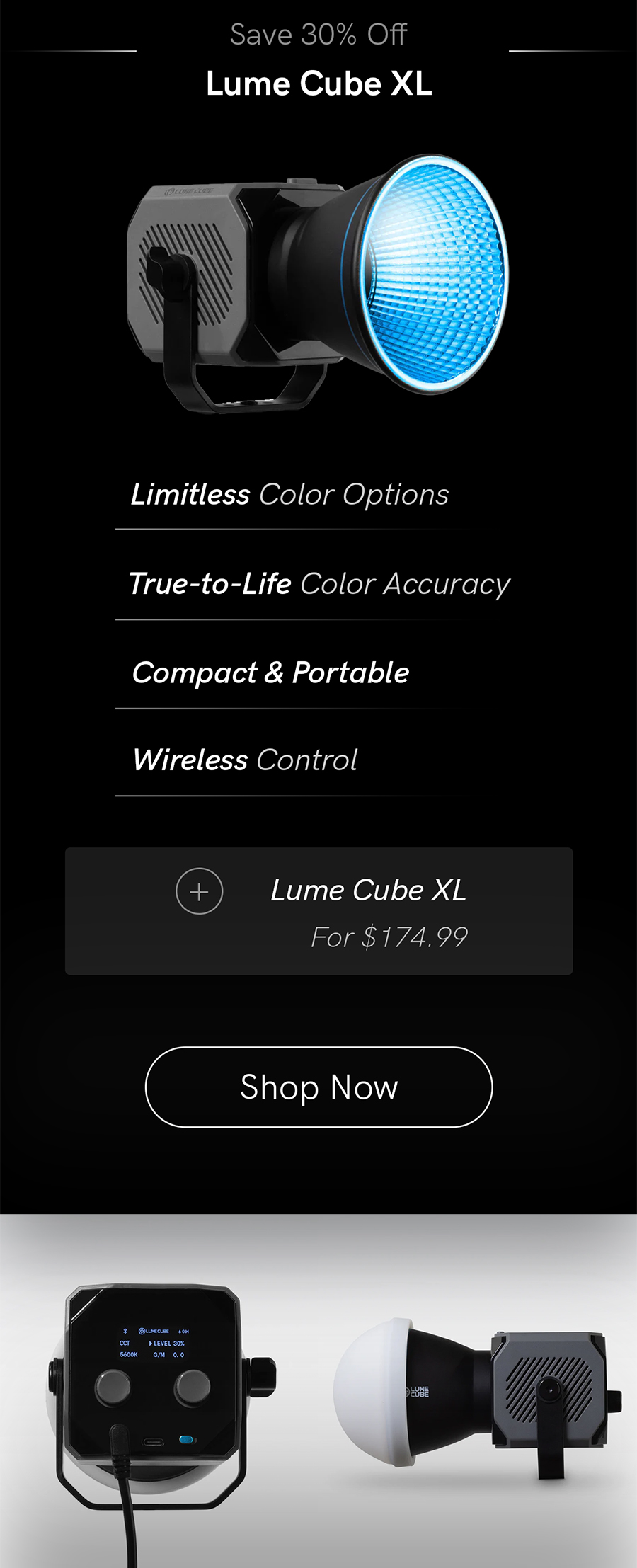Viewport: 637px width, 1568px height.
Task: Select the Lume Cube XL heading
Action: [318, 83]
